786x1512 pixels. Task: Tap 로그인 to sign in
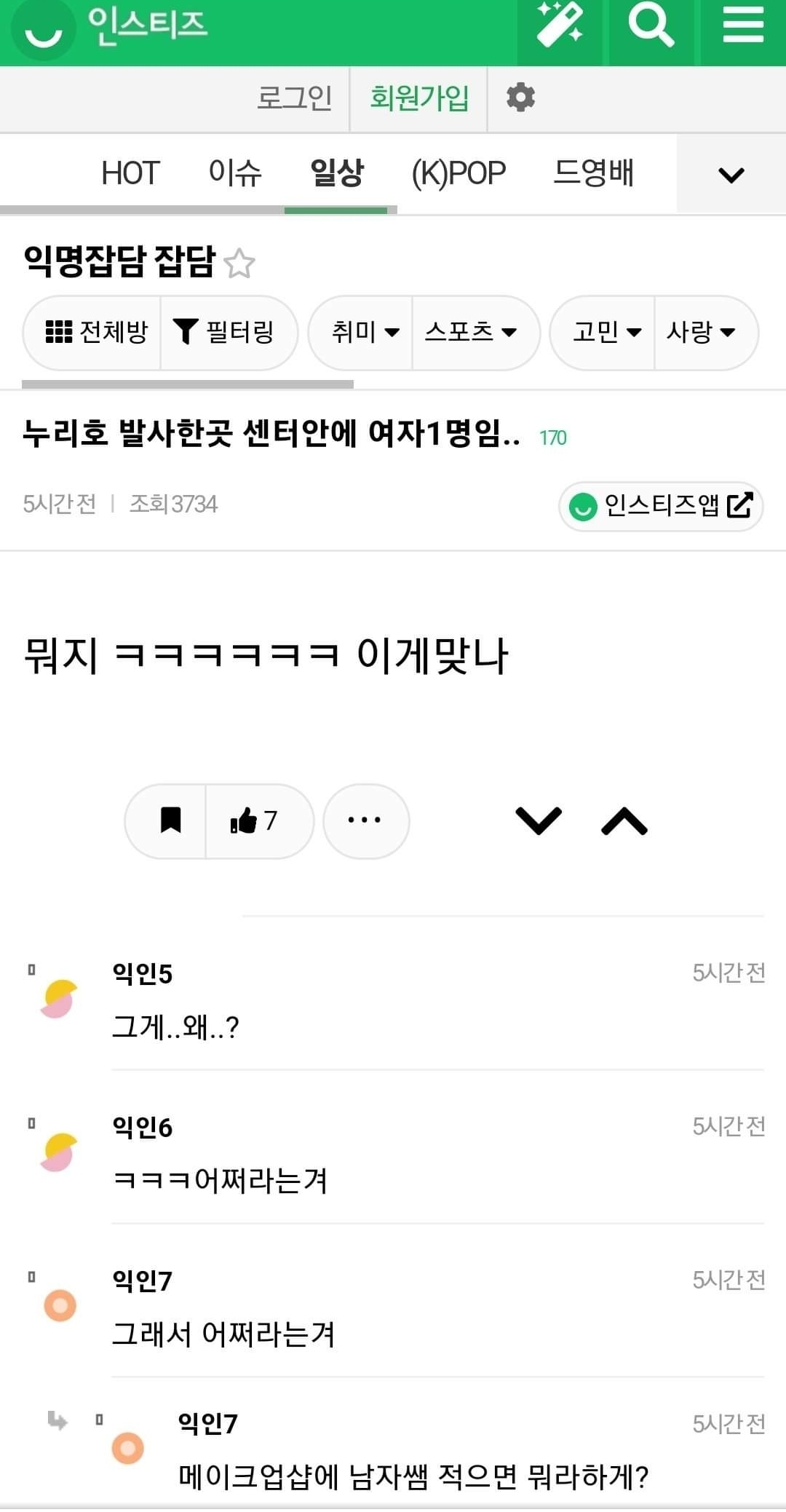(294, 98)
